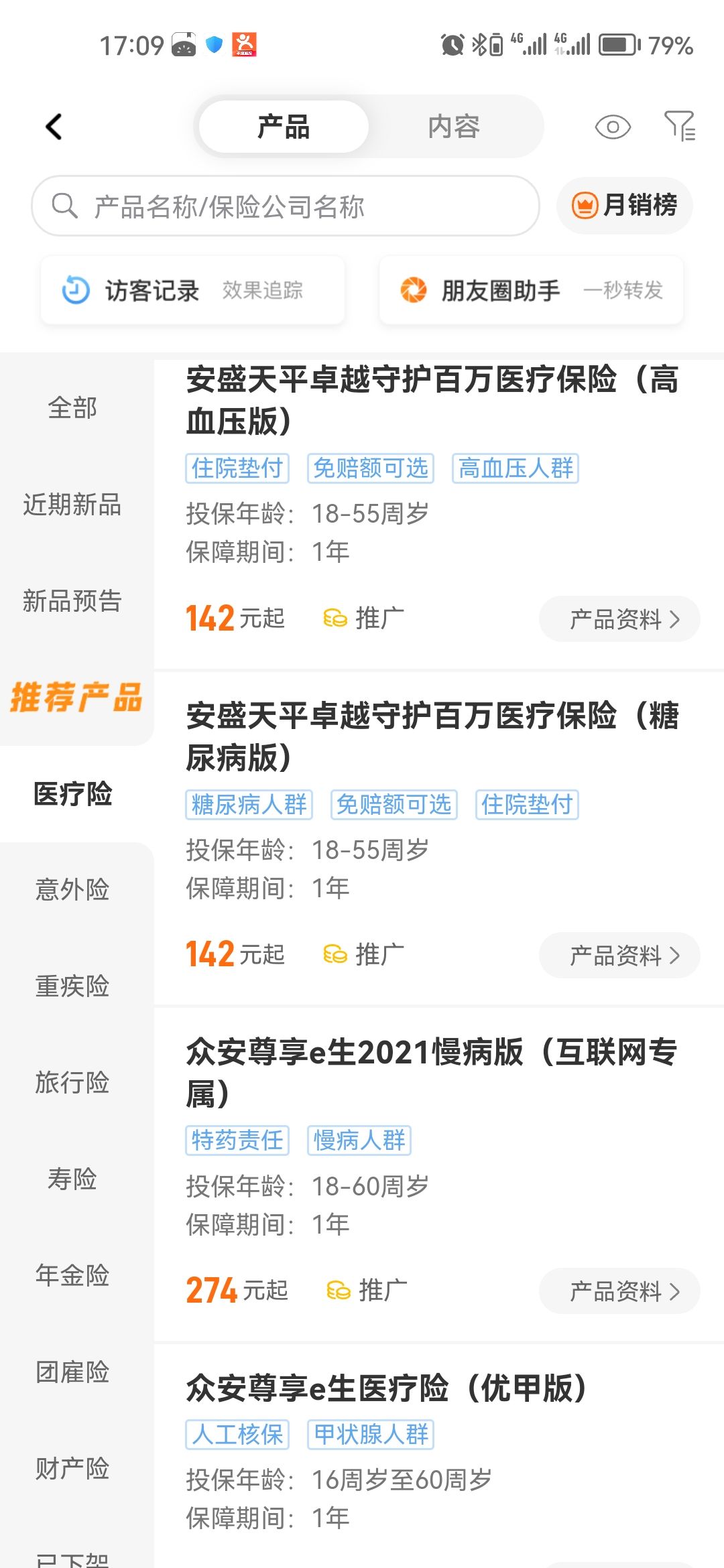Open the filter icon
The width and height of the screenshot is (724, 1568).
[680, 127]
